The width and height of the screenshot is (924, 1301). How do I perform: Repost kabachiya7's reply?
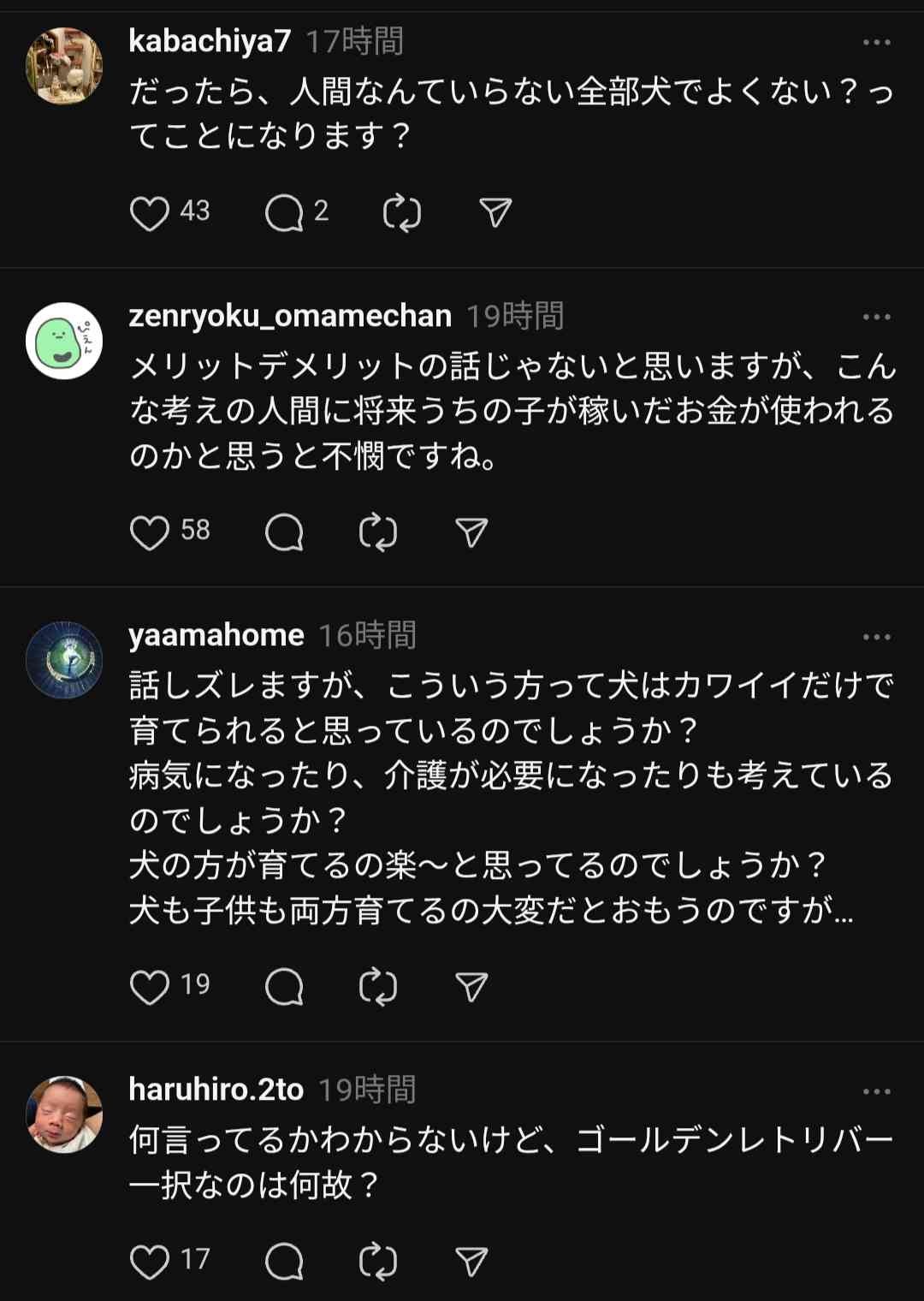402,213
